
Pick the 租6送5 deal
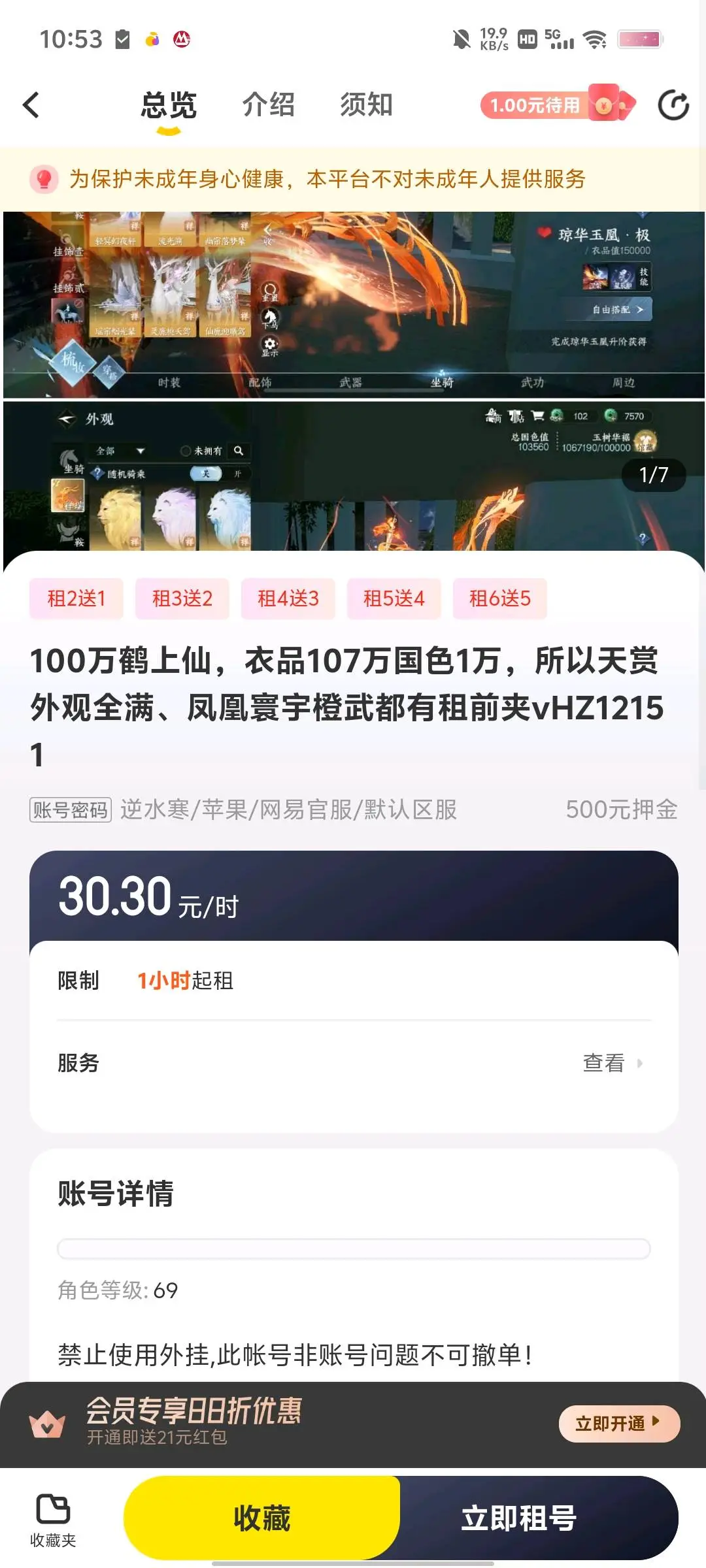tap(499, 598)
